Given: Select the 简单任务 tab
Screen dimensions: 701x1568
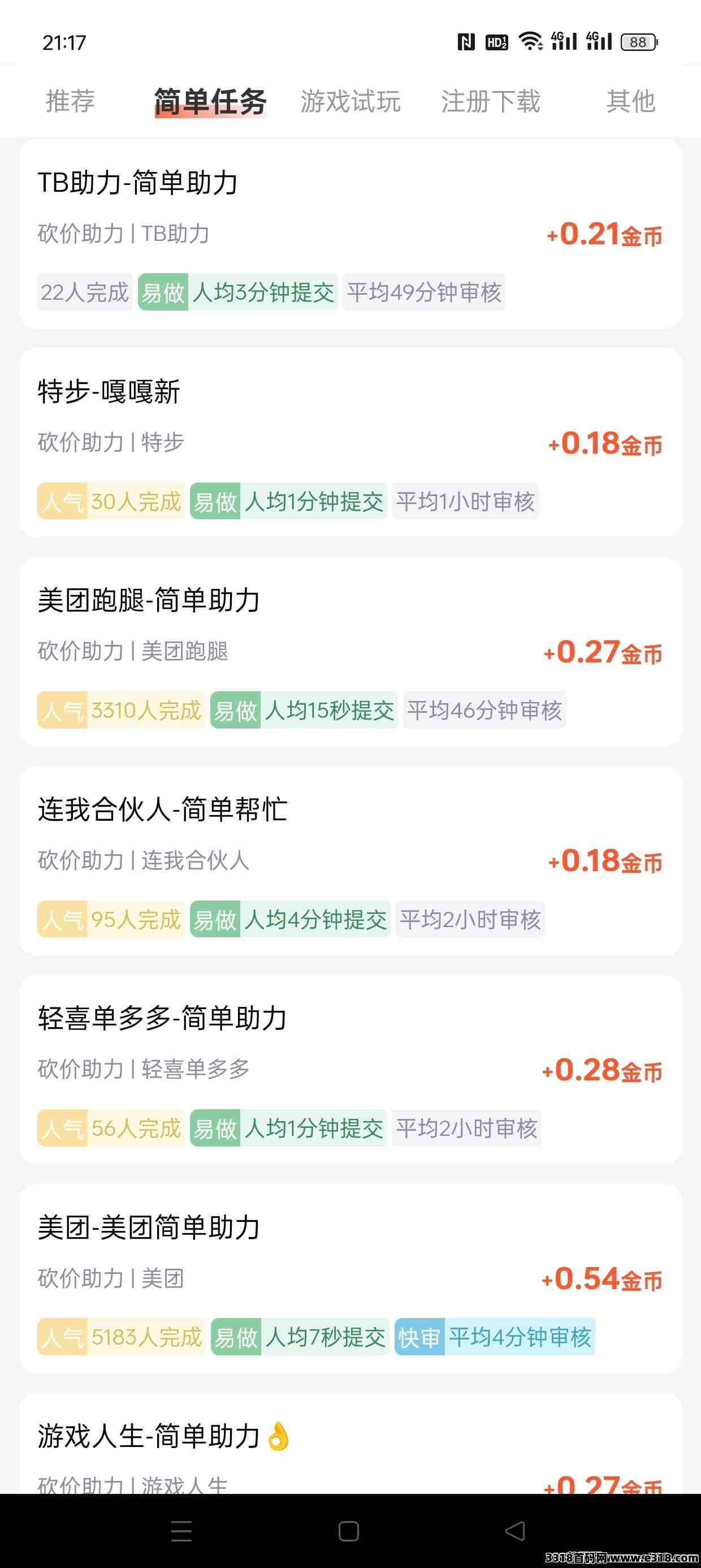Looking at the screenshot, I should (210, 101).
